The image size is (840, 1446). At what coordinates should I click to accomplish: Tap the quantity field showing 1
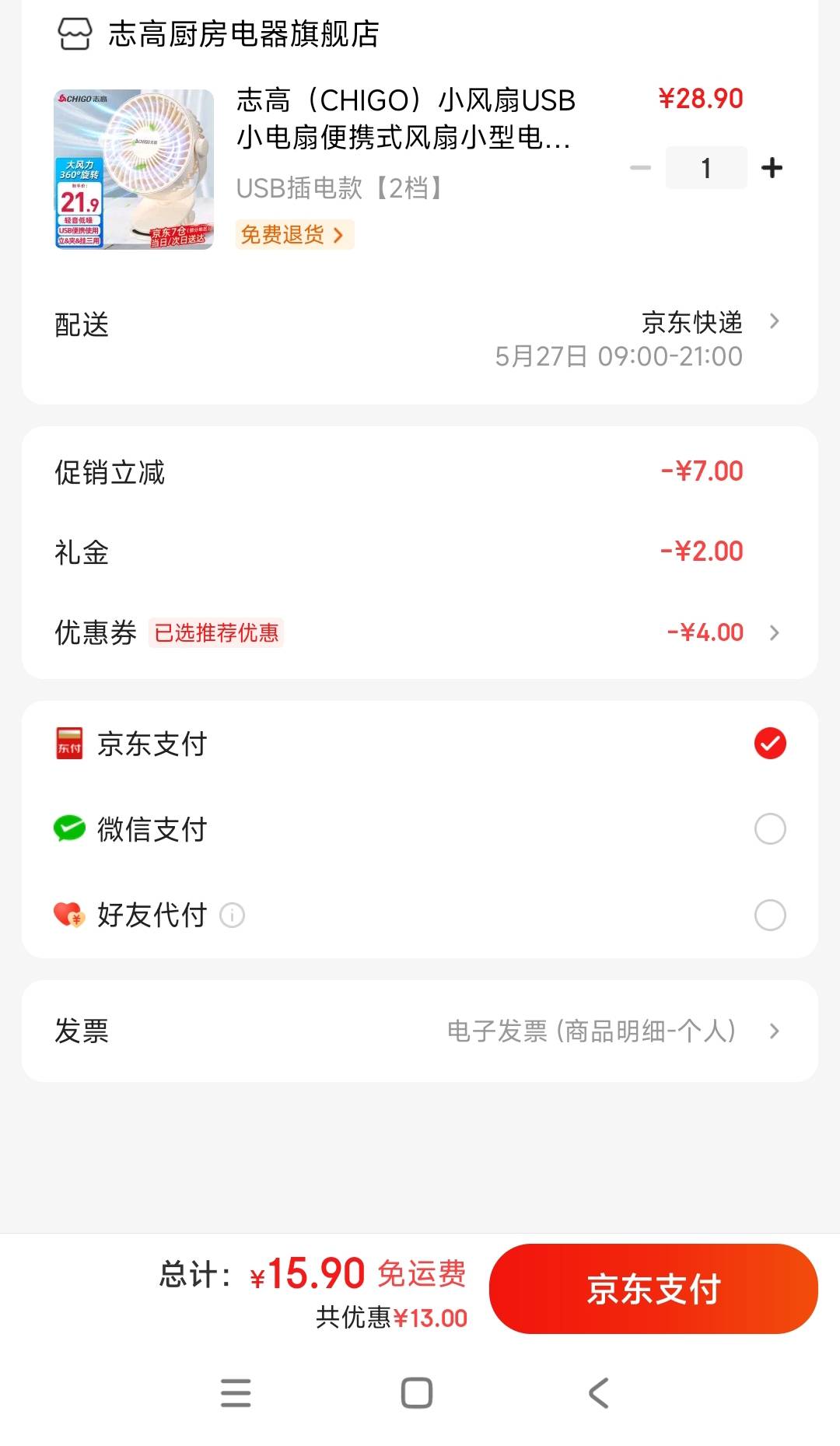click(706, 168)
